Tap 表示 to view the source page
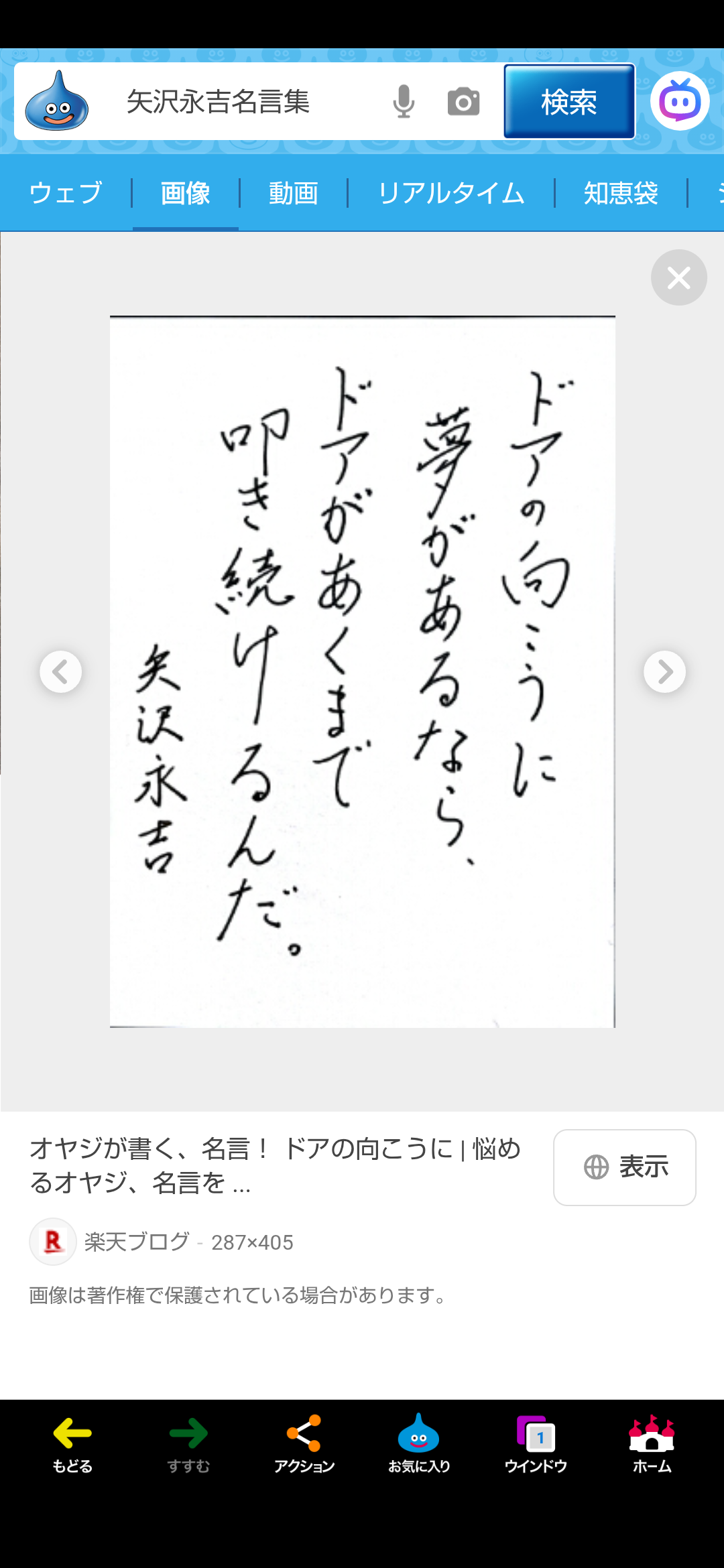Image resolution: width=724 pixels, height=1568 pixels. tap(624, 1167)
